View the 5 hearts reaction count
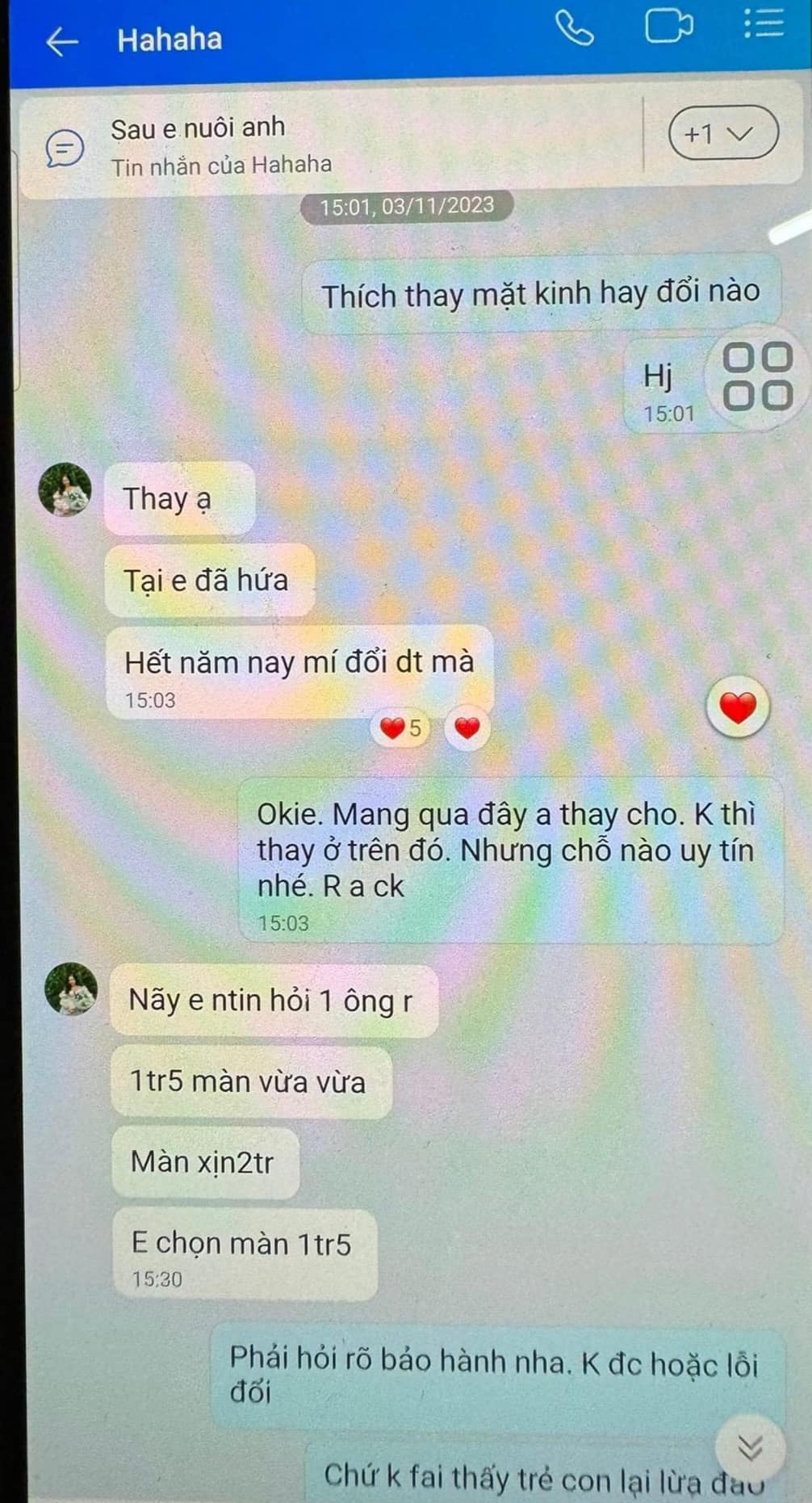 tap(401, 728)
